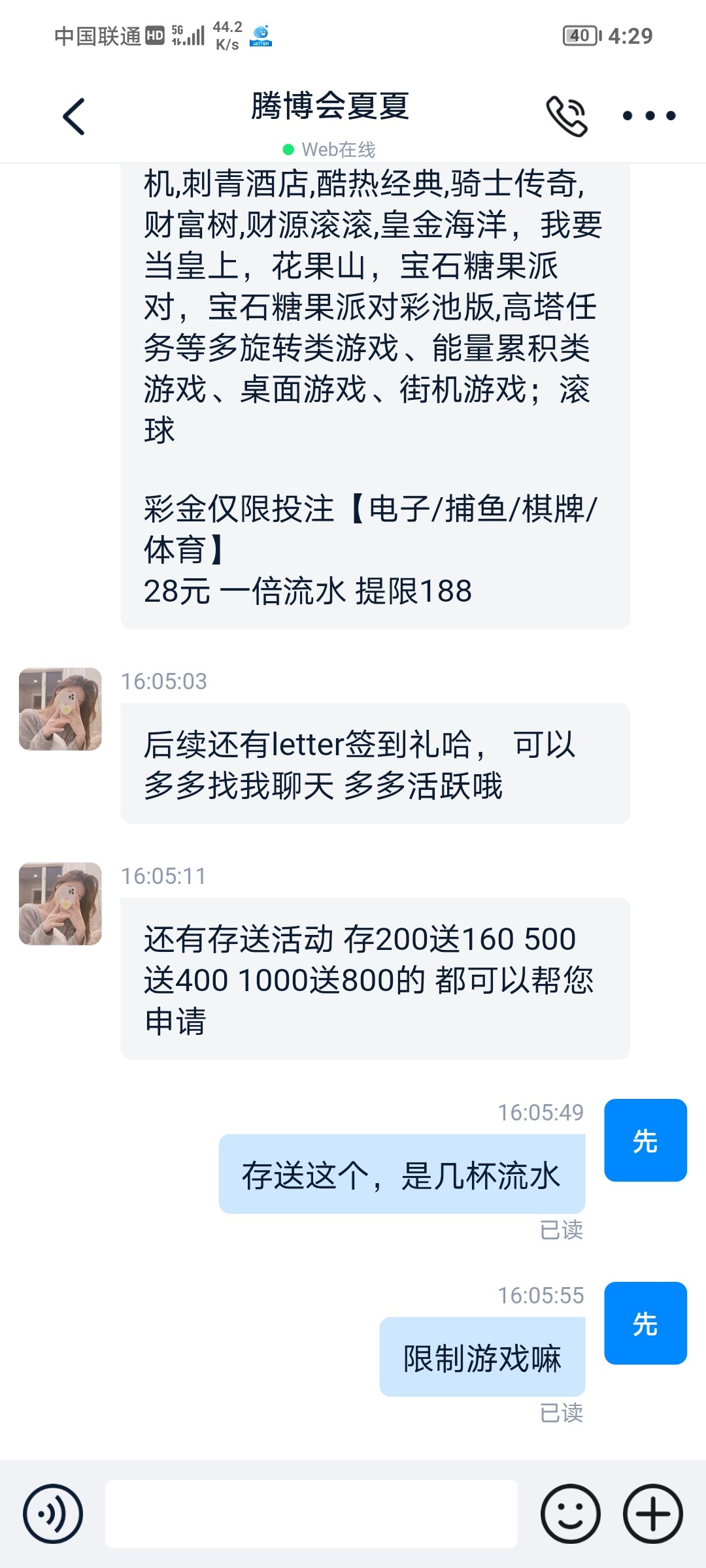The width and height of the screenshot is (706, 1568).
Task: View sender avatar at 16:05:03 message
Action: coord(60,709)
